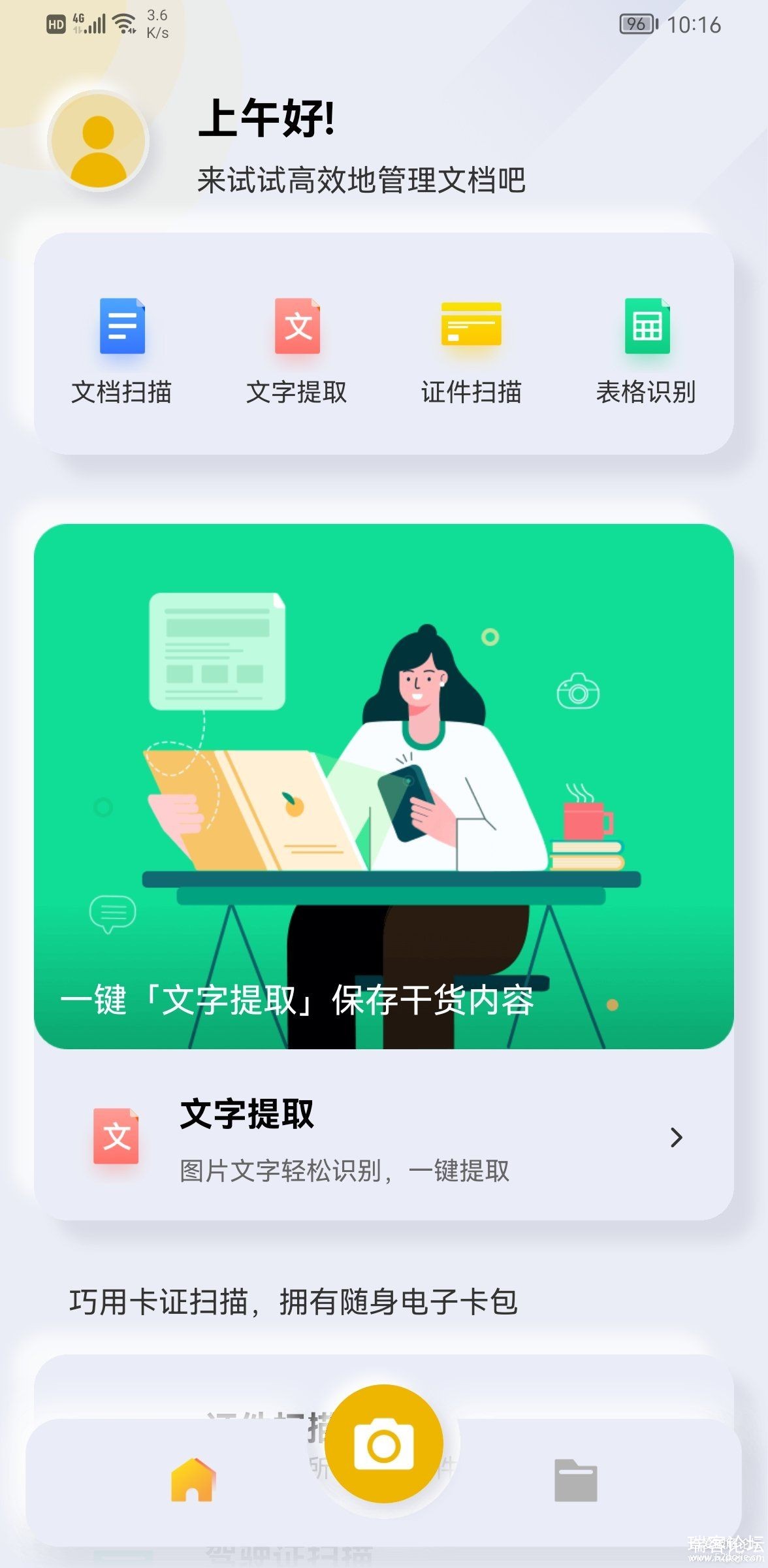Switch to the files folder tab
768x1568 pixels.
(x=575, y=1480)
